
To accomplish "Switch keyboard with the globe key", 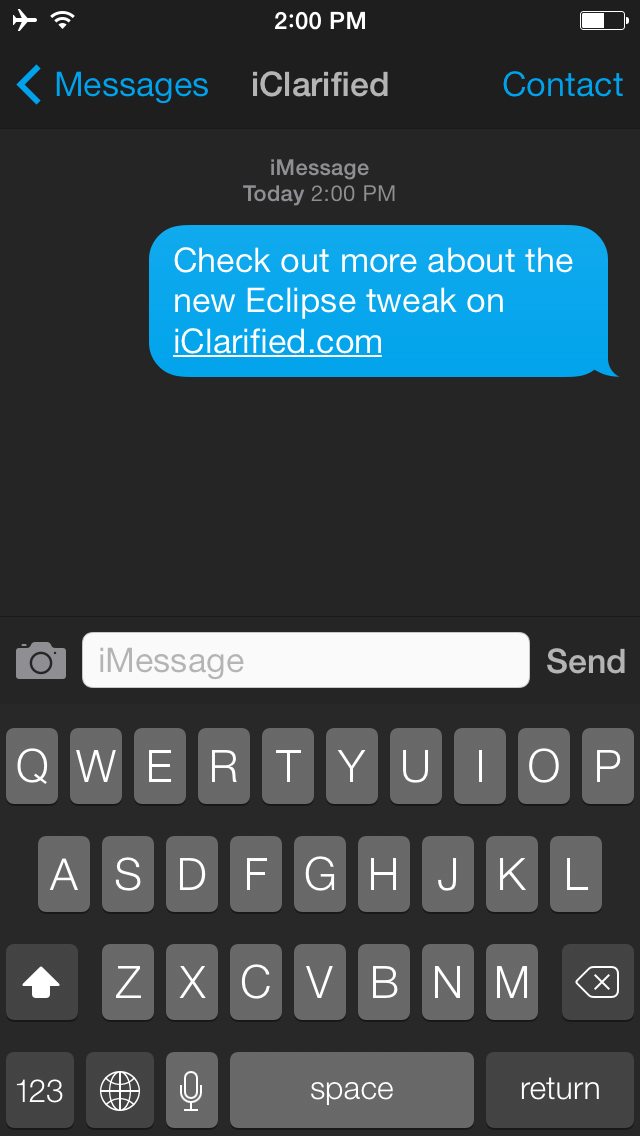I will (x=120, y=1090).
